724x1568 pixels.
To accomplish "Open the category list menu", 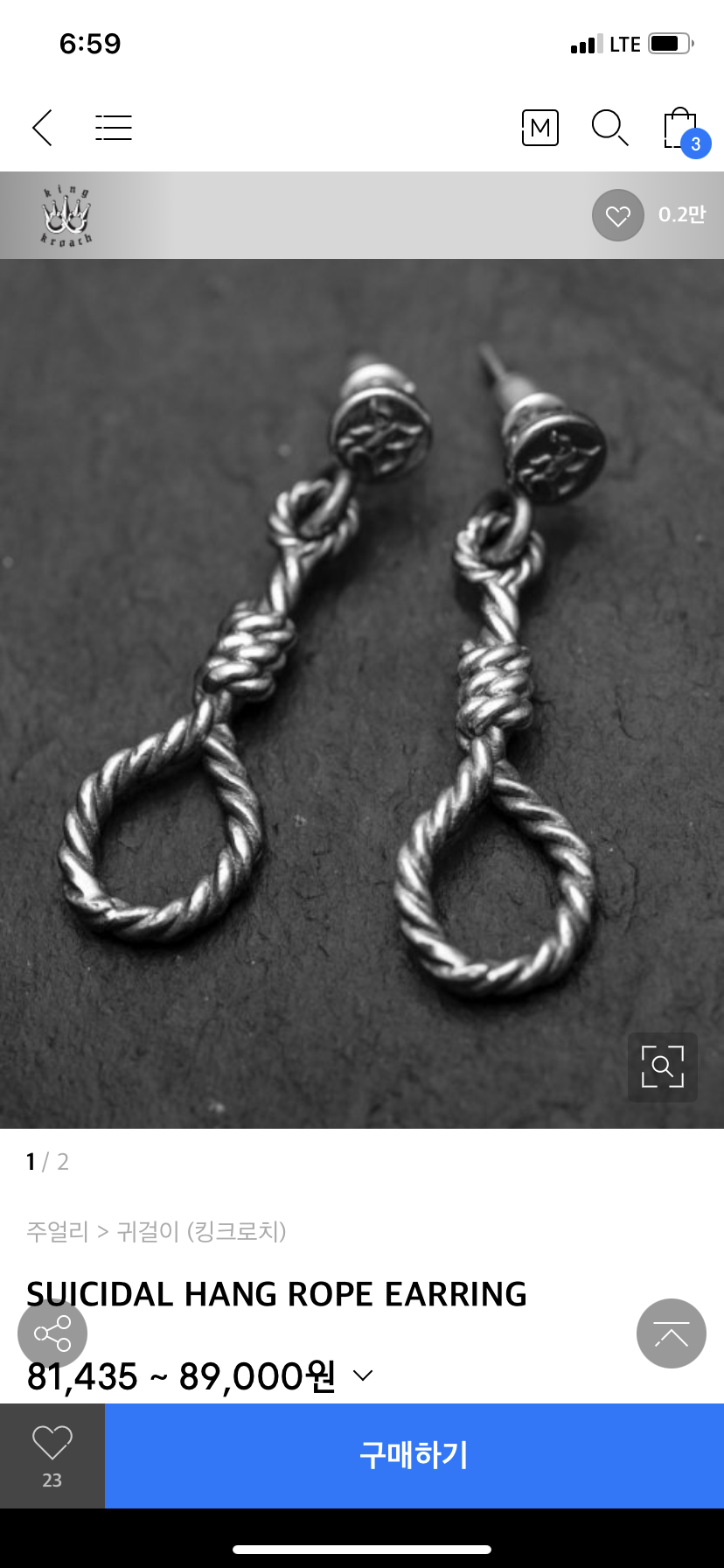I will [x=114, y=128].
